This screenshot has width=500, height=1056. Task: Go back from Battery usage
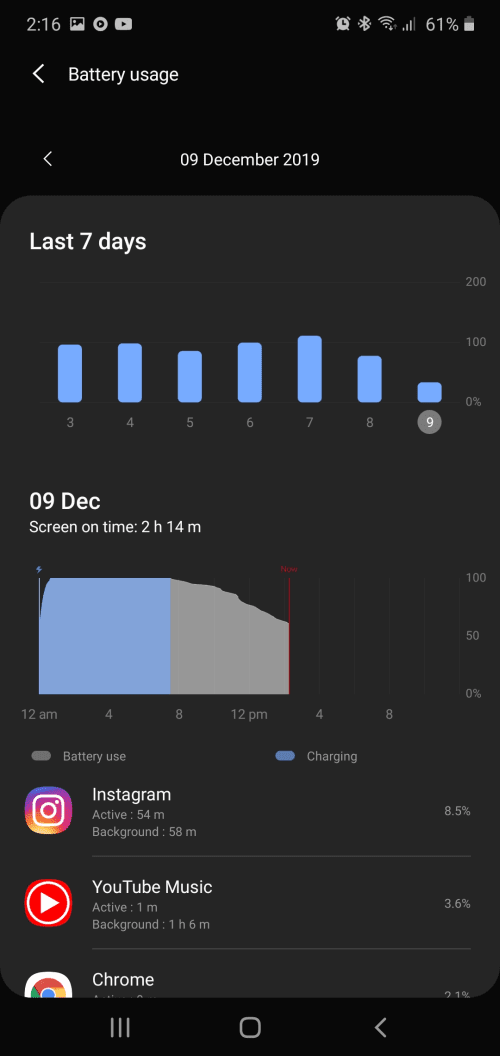(x=39, y=74)
